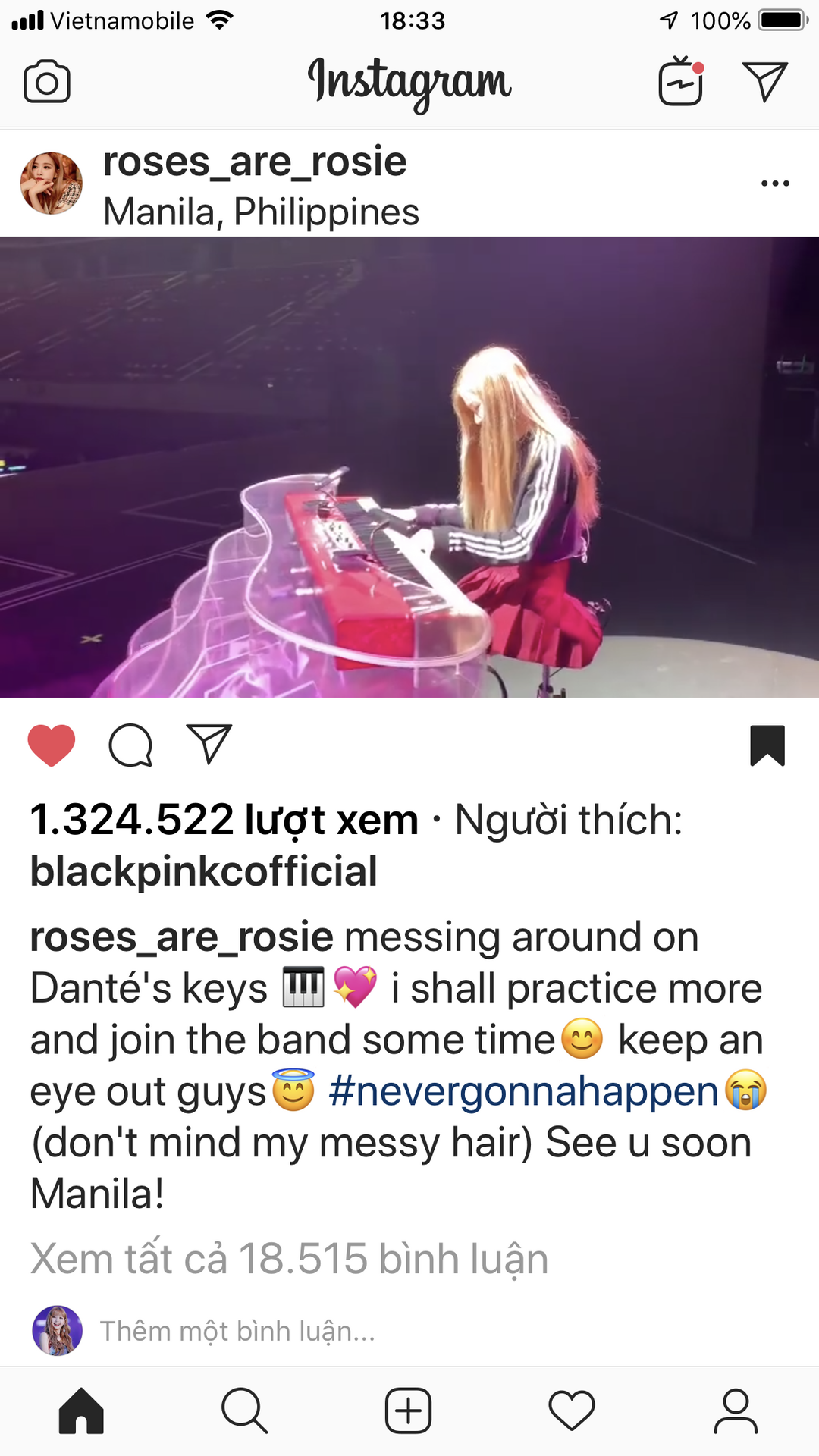Share the post via paper plane
This screenshot has width=819, height=1456.
(209, 744)
